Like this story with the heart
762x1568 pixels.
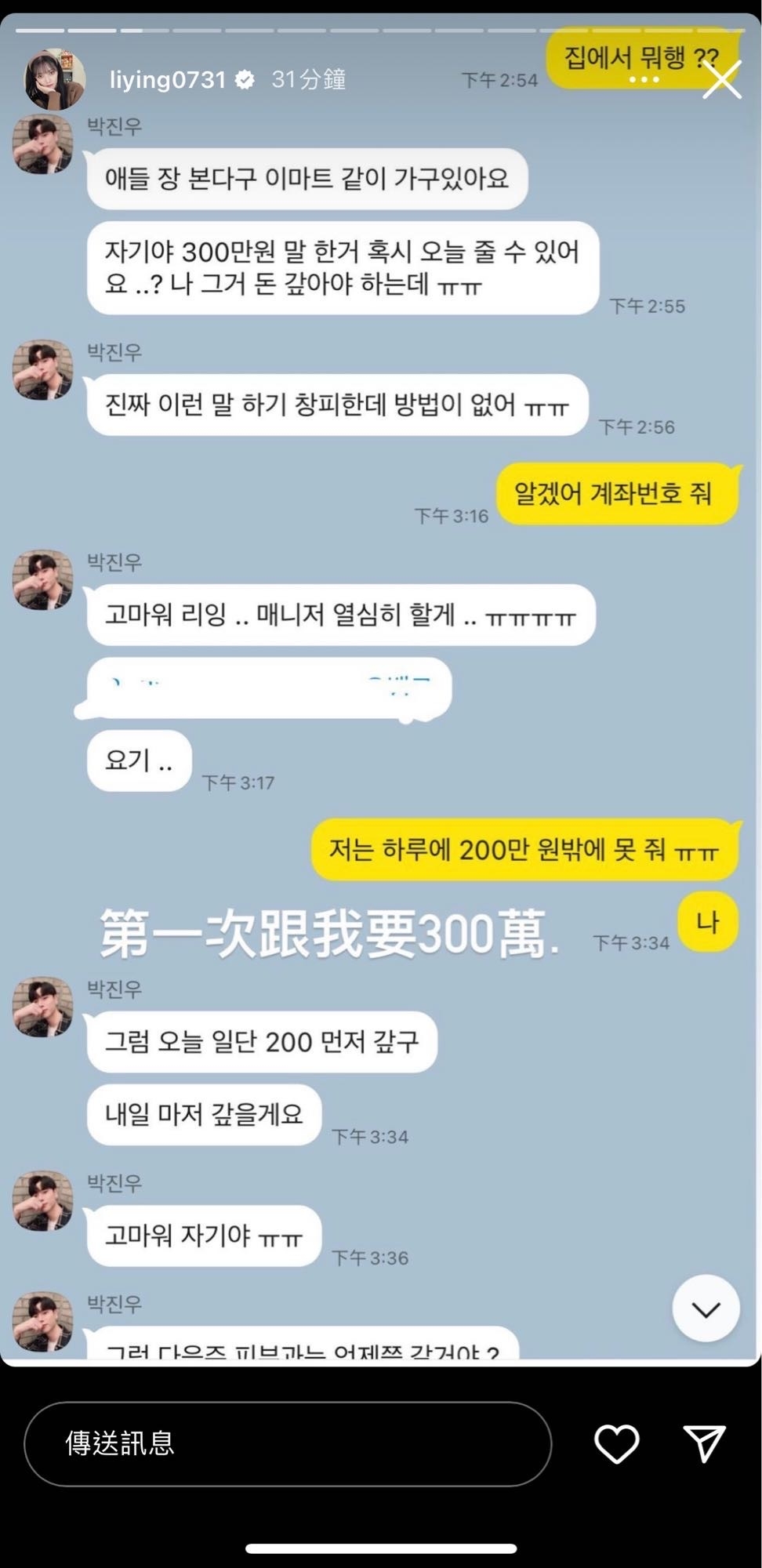tap(616, 1443)
